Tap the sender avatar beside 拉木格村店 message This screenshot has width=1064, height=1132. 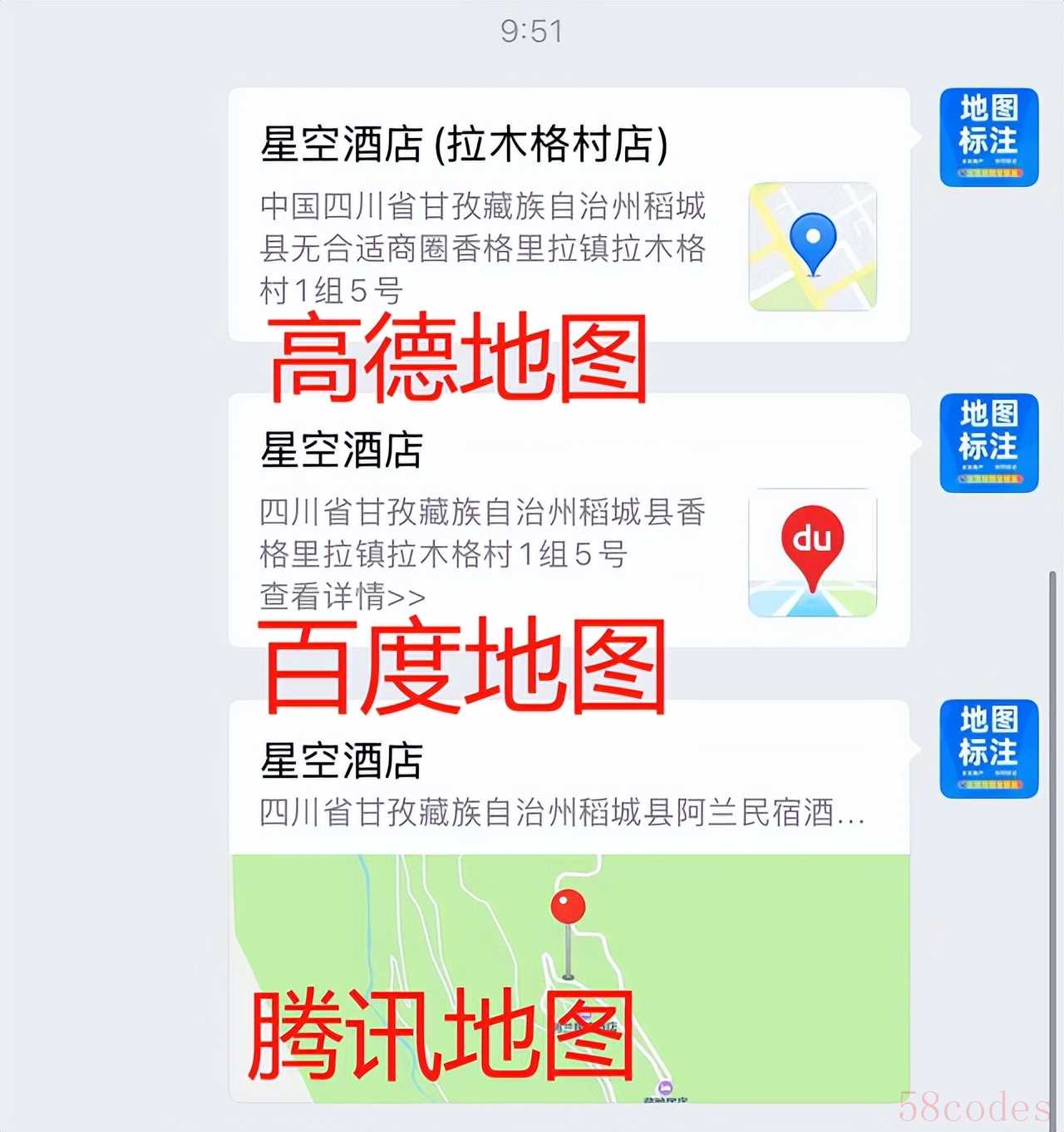[x=988, y=137]
